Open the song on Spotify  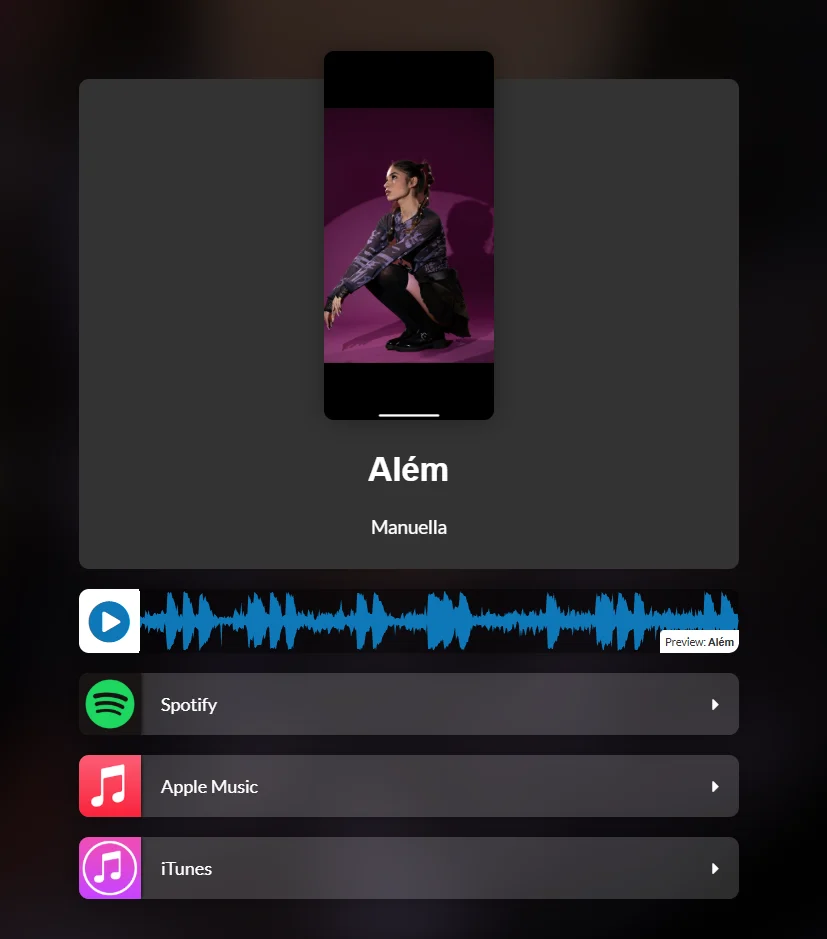point(408,704)
